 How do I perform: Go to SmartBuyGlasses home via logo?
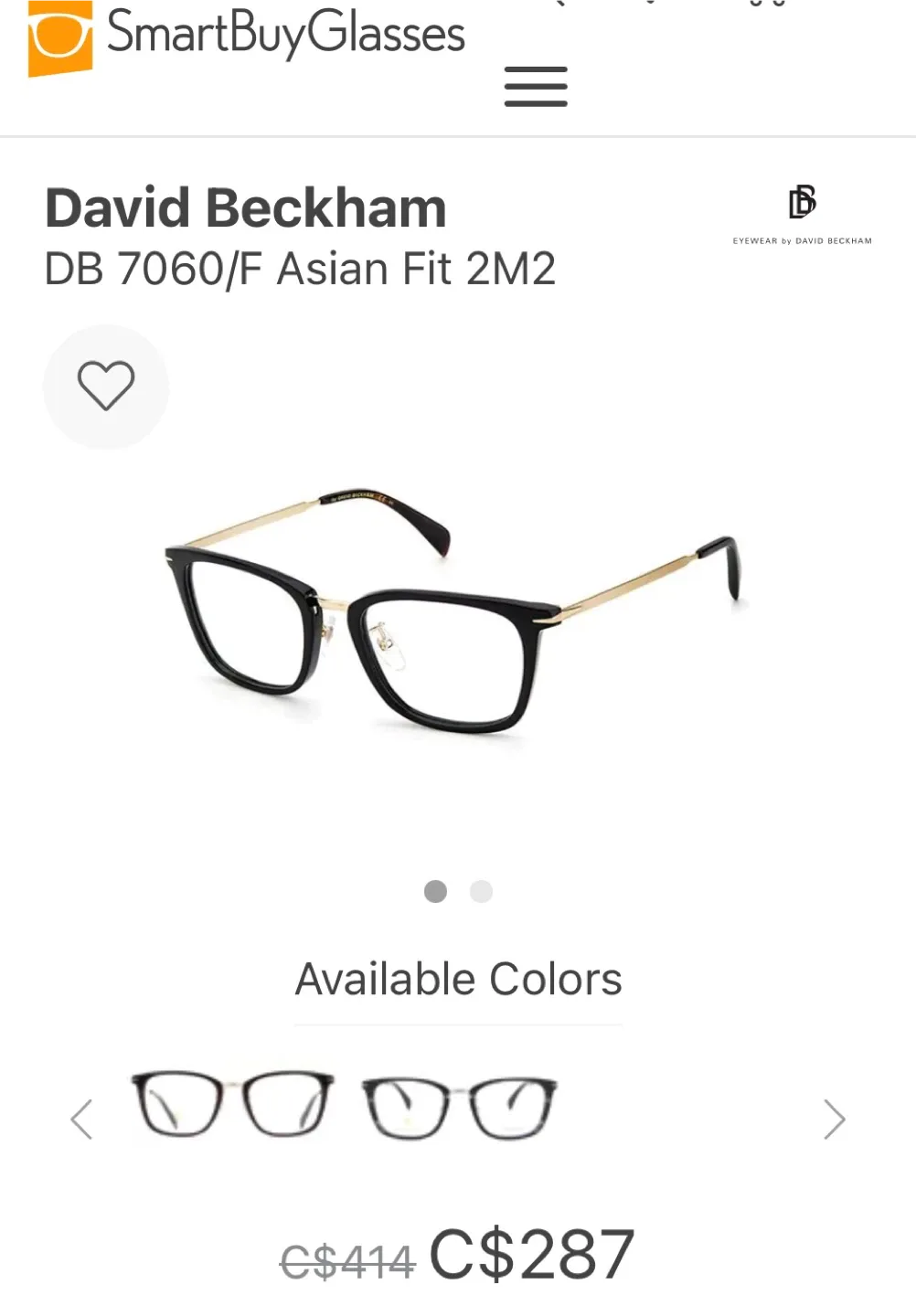pos(247,37)
